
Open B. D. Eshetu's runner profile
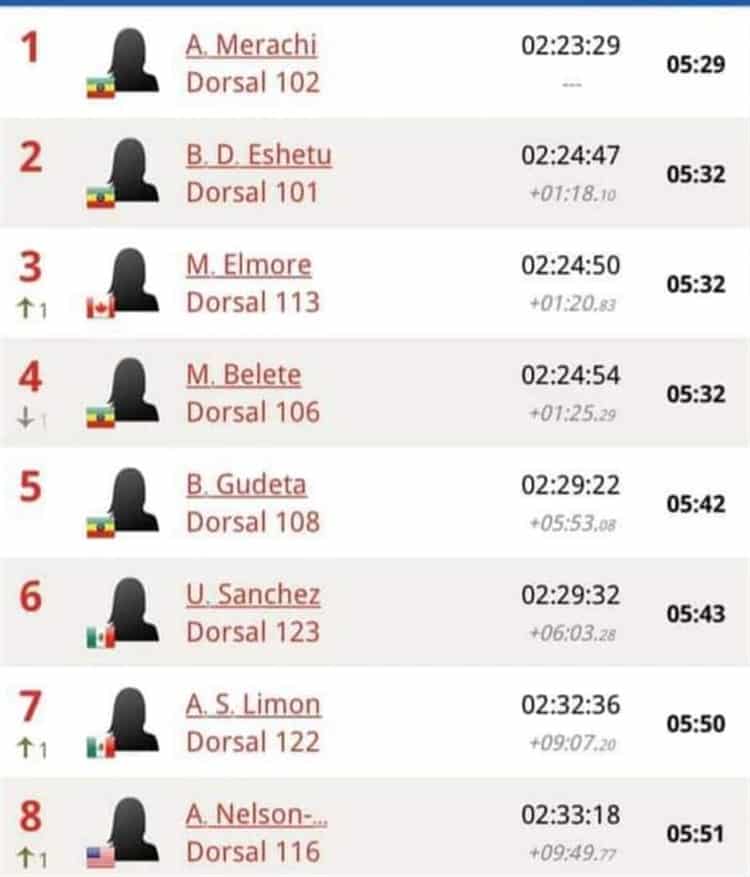(258, 155)
